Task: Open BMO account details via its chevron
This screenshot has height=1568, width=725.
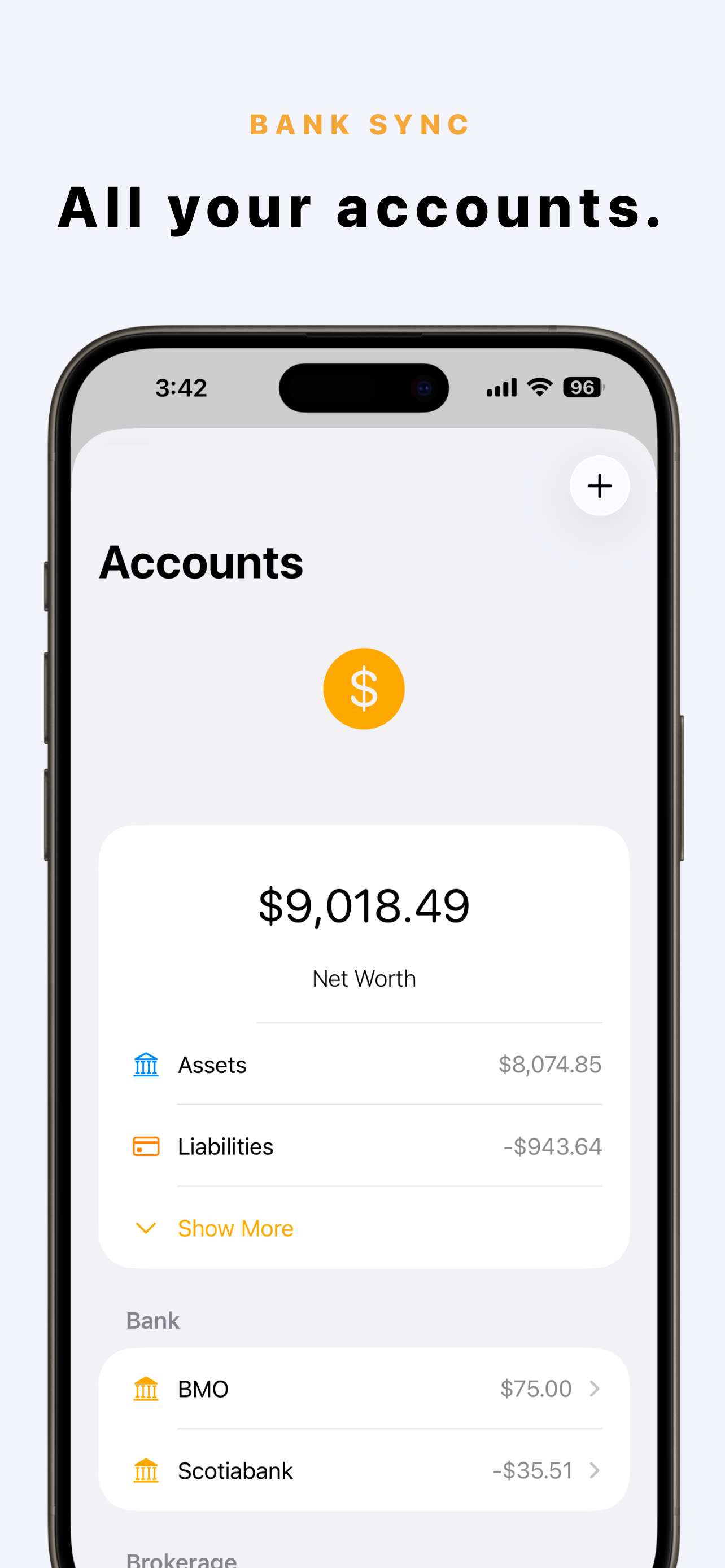Action: 594,1389
